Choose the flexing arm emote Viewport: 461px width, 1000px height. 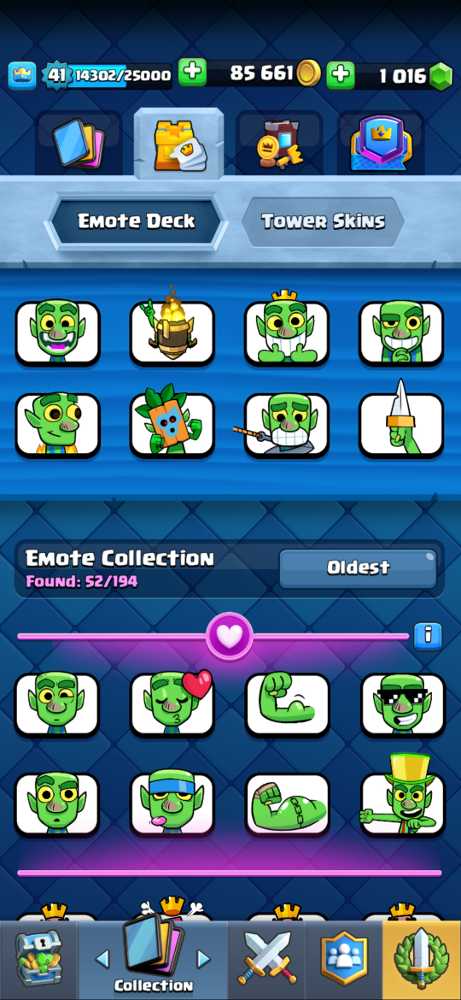tap(288, 704)
